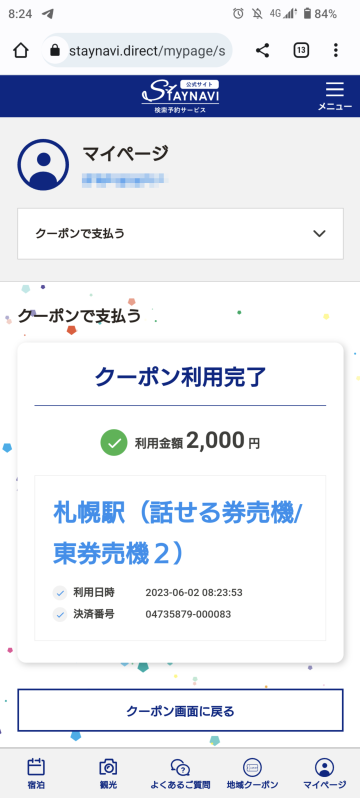Screen dimensions: 360x798
Task: Open the 地域クーポン tab
Action: coord(253,773)
